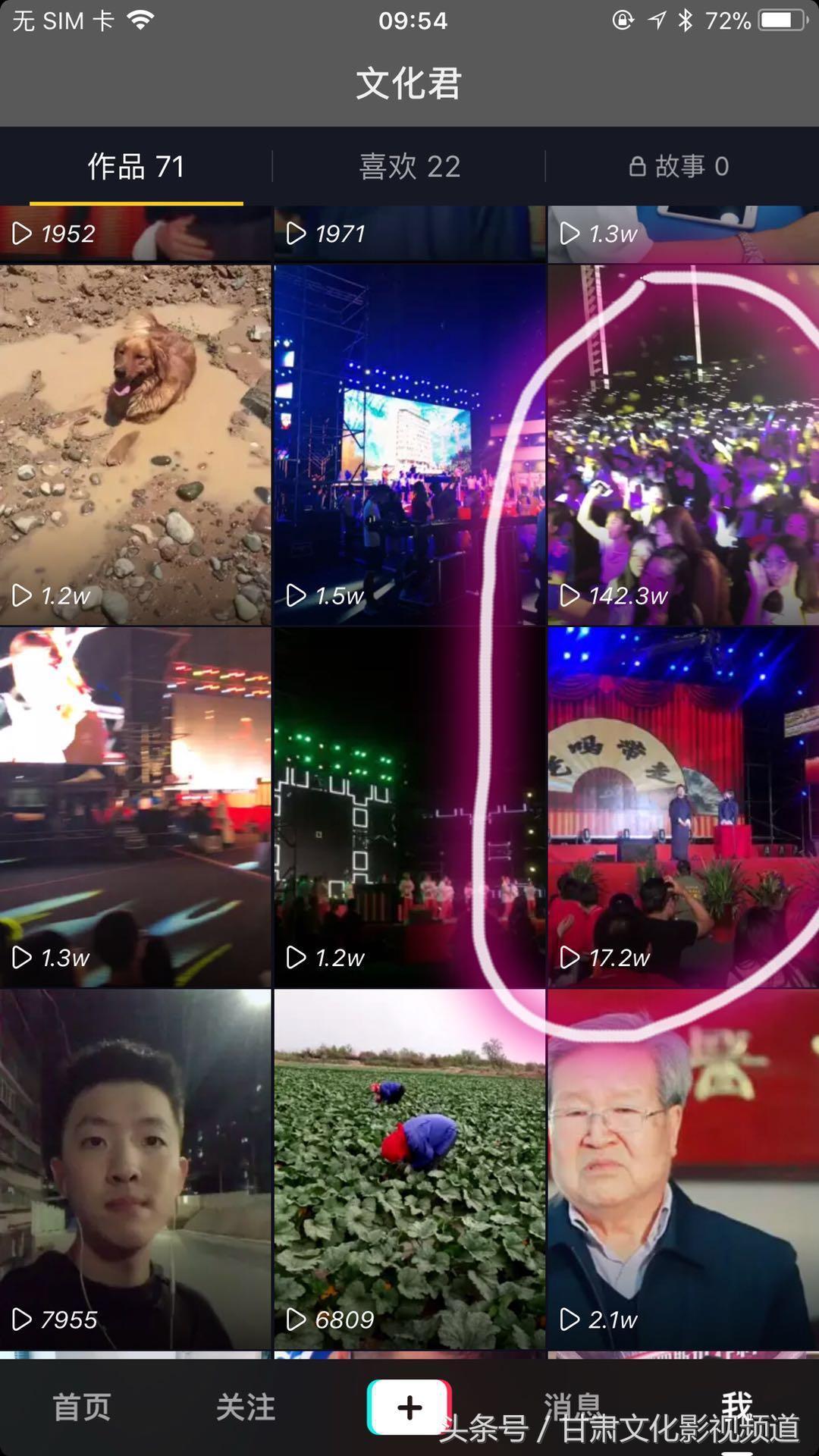The image size is (819, 1456).
Task: Open the video with 1971 plays
Action: tap(409, 234)
